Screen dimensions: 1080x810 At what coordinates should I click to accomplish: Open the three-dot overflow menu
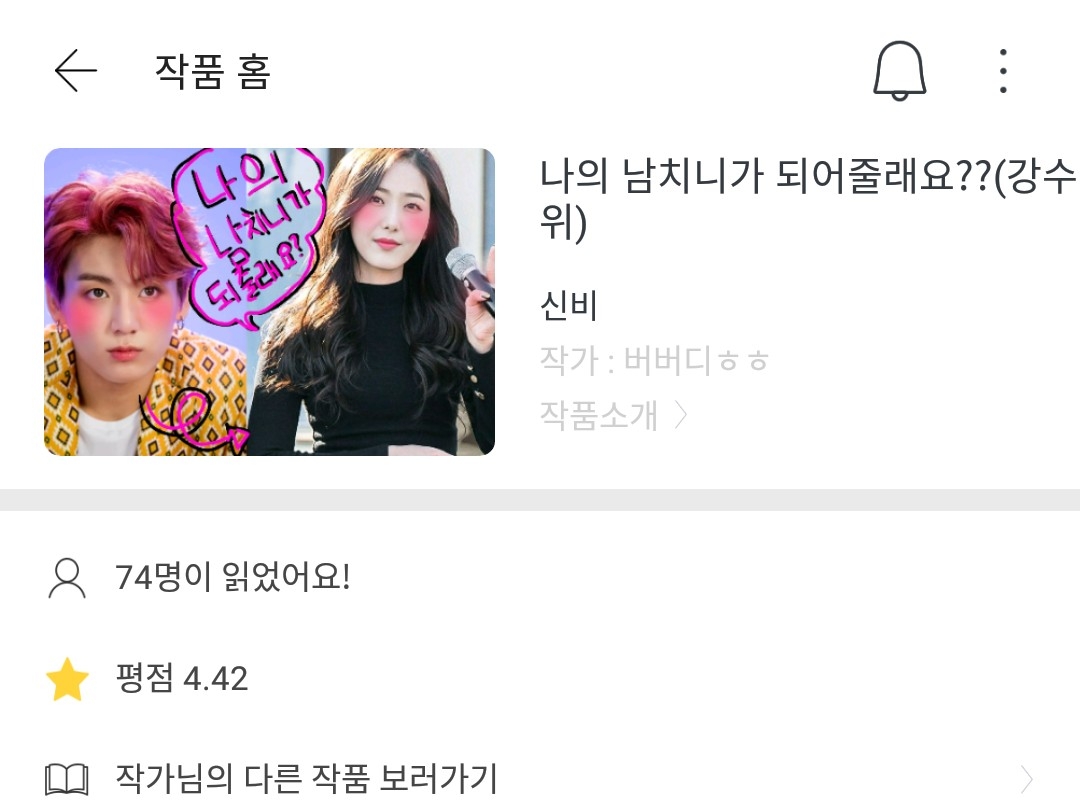[1003, 72]
